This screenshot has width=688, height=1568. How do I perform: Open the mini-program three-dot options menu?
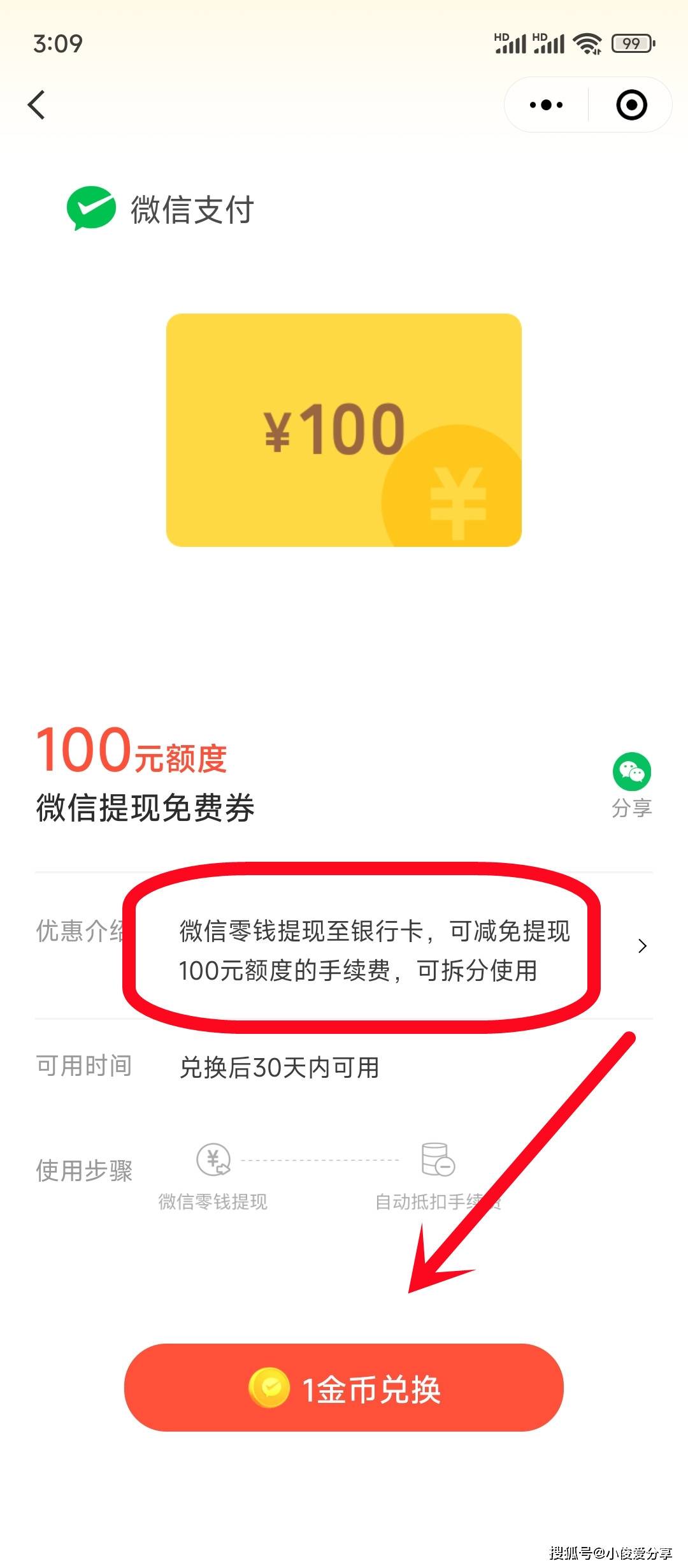[545, 105]
